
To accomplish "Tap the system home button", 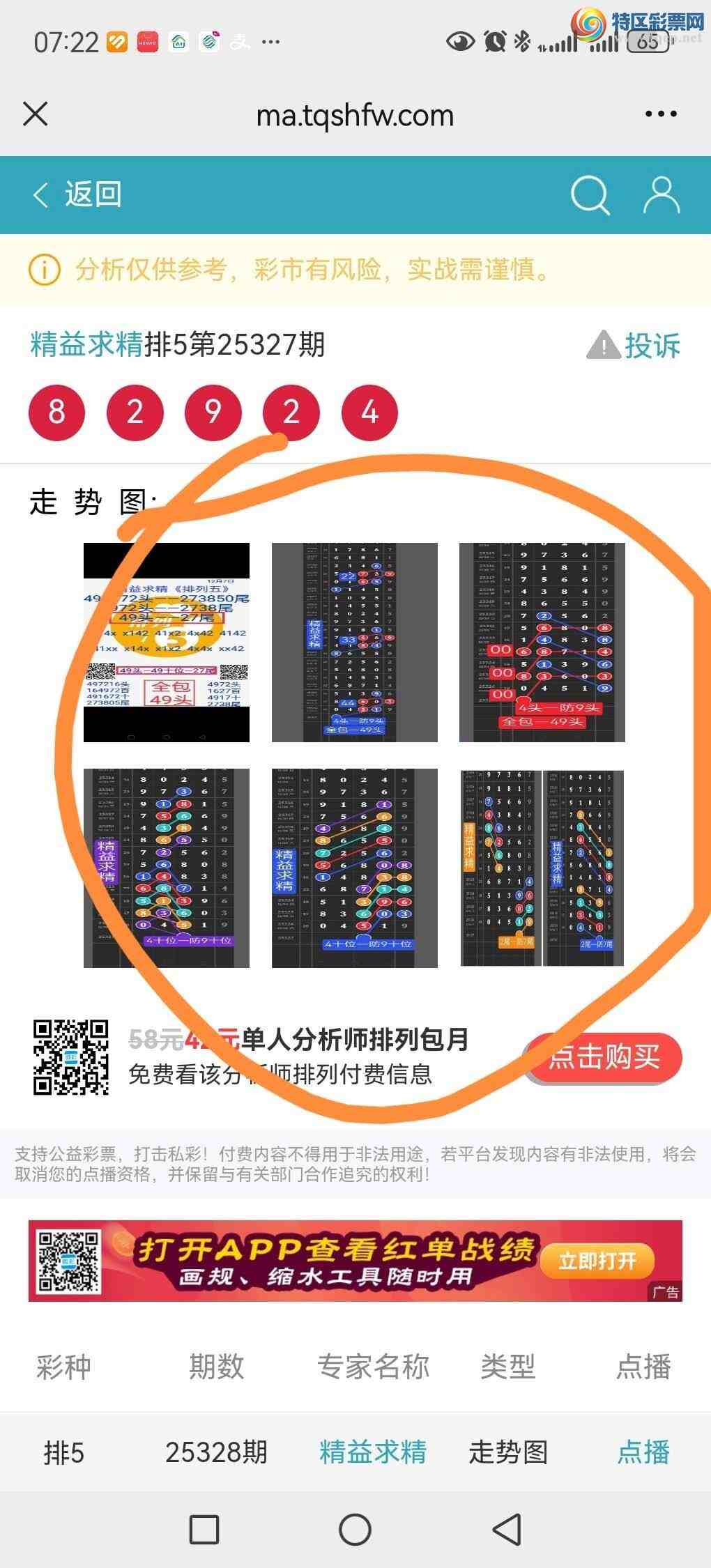I will coord(355,1530).
